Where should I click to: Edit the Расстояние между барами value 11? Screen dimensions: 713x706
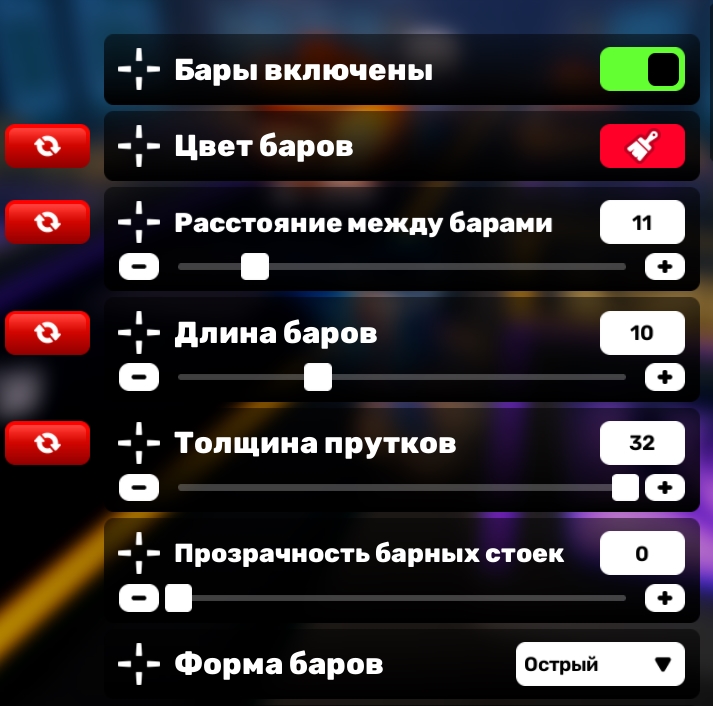click(x=642, y=222)
